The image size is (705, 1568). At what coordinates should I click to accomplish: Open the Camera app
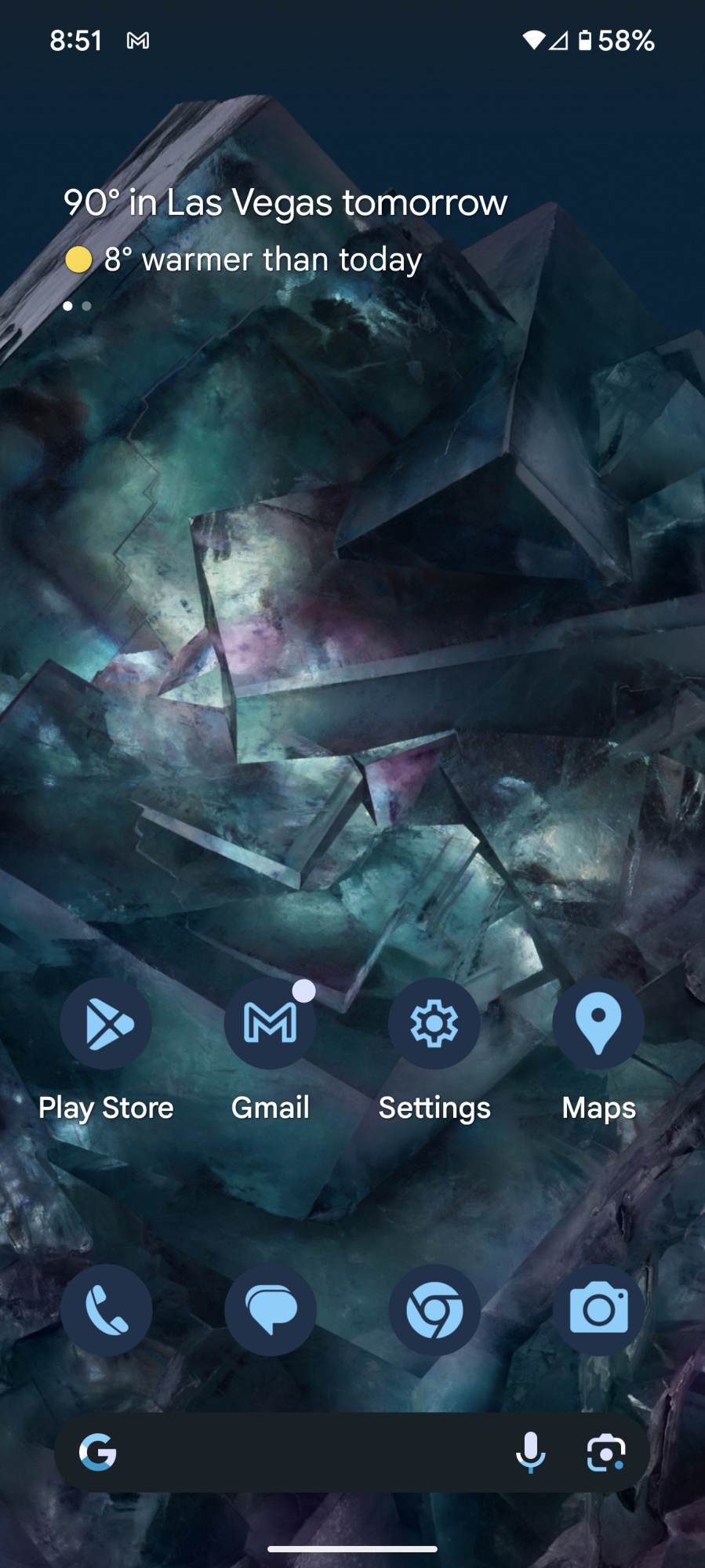598,1310
